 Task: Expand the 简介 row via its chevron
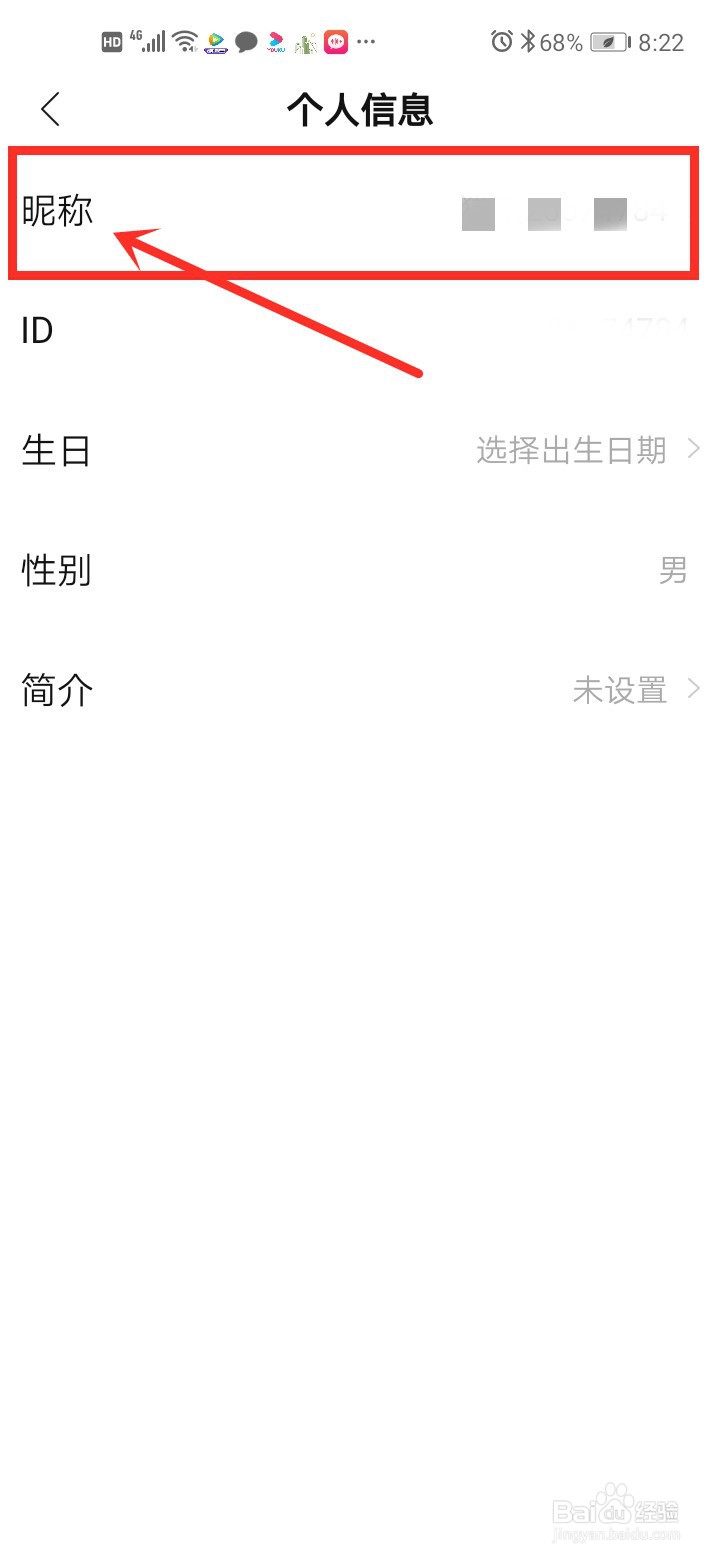point(694,688)
